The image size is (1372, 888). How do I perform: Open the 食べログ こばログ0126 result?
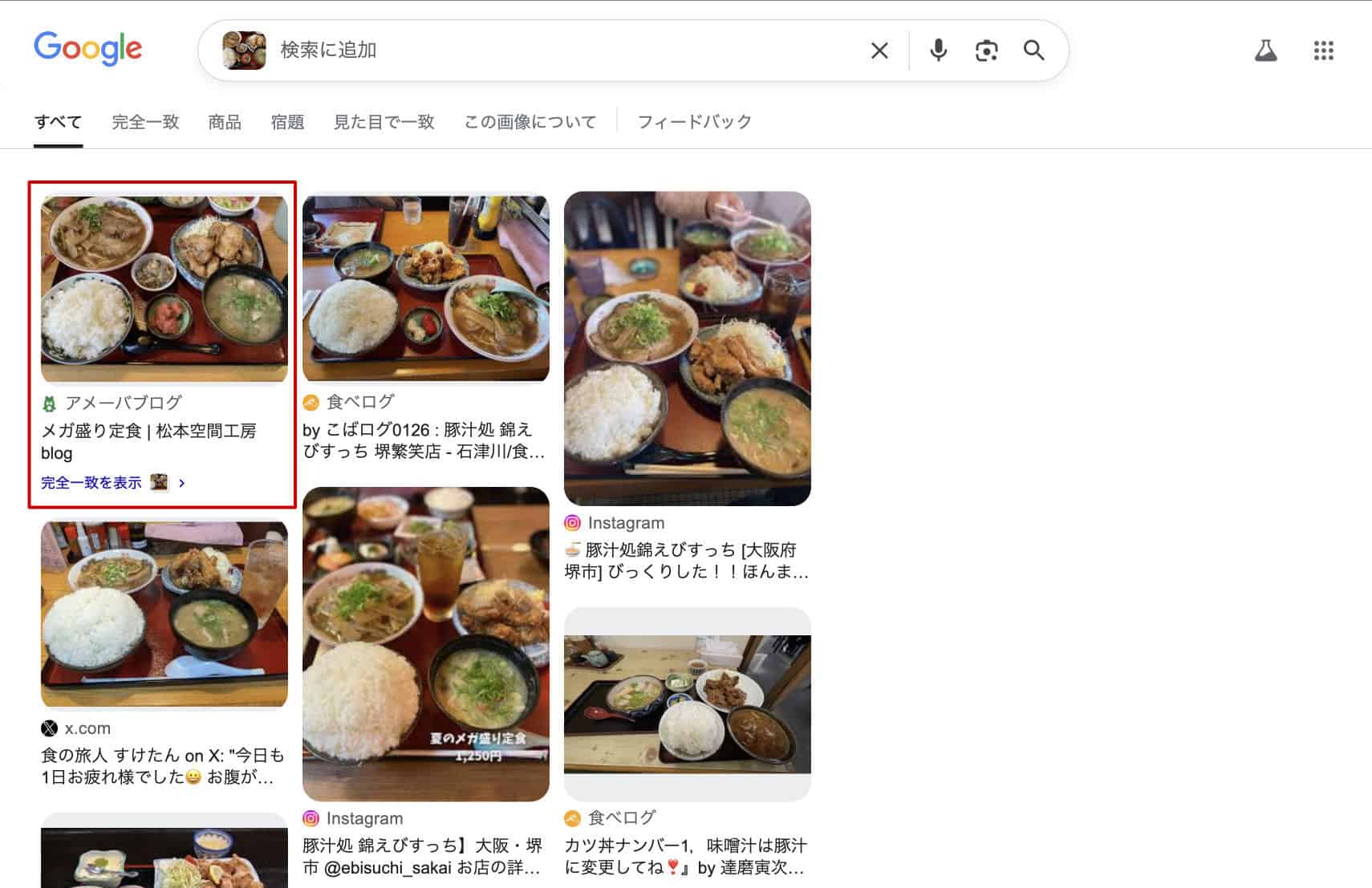point(424,440)
